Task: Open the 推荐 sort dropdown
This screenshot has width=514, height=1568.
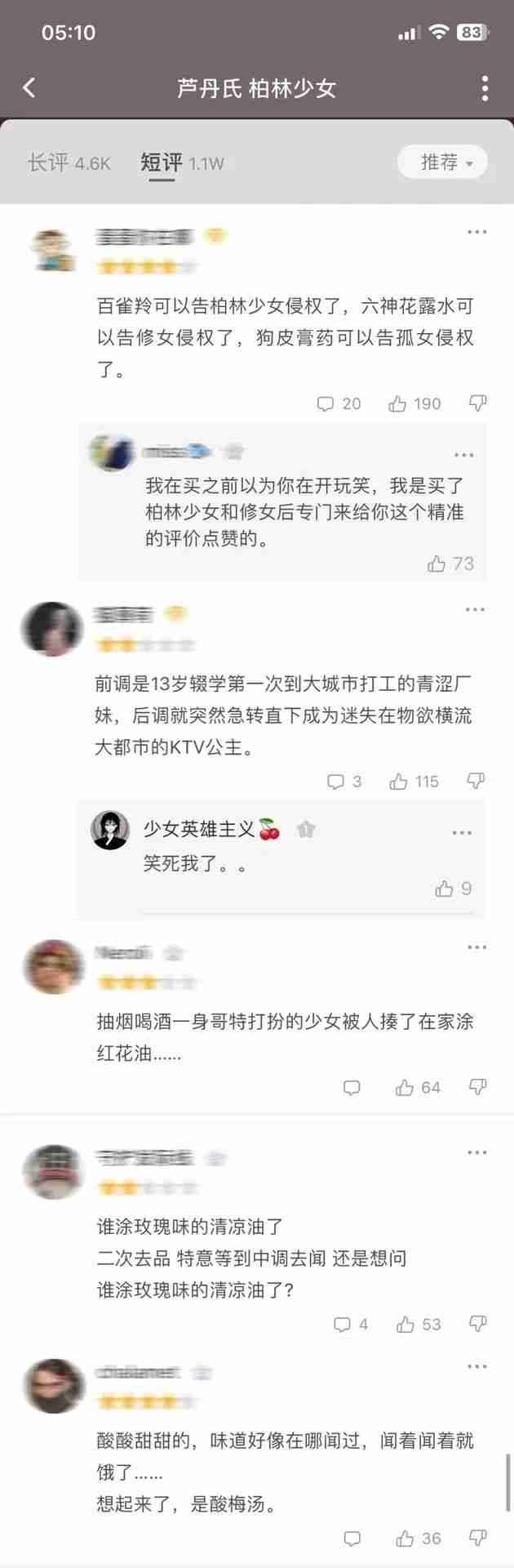Action: [442, 163]
